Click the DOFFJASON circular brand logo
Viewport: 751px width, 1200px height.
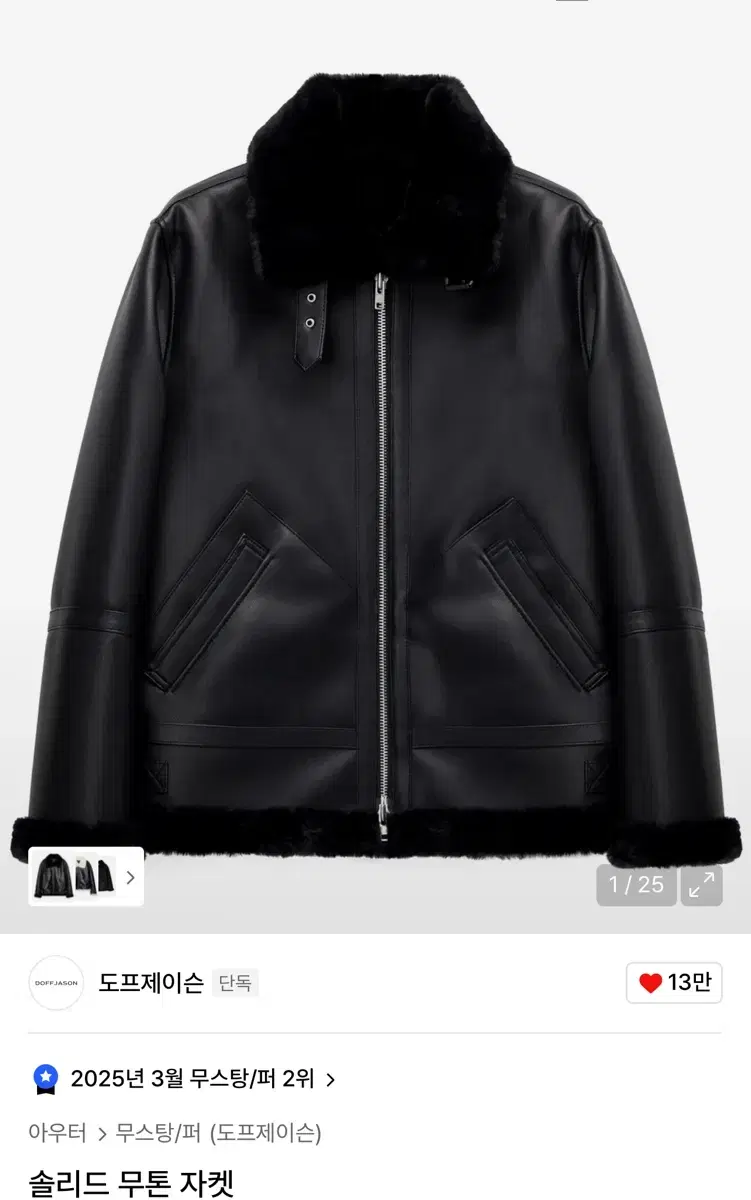(x=56, y=983)
